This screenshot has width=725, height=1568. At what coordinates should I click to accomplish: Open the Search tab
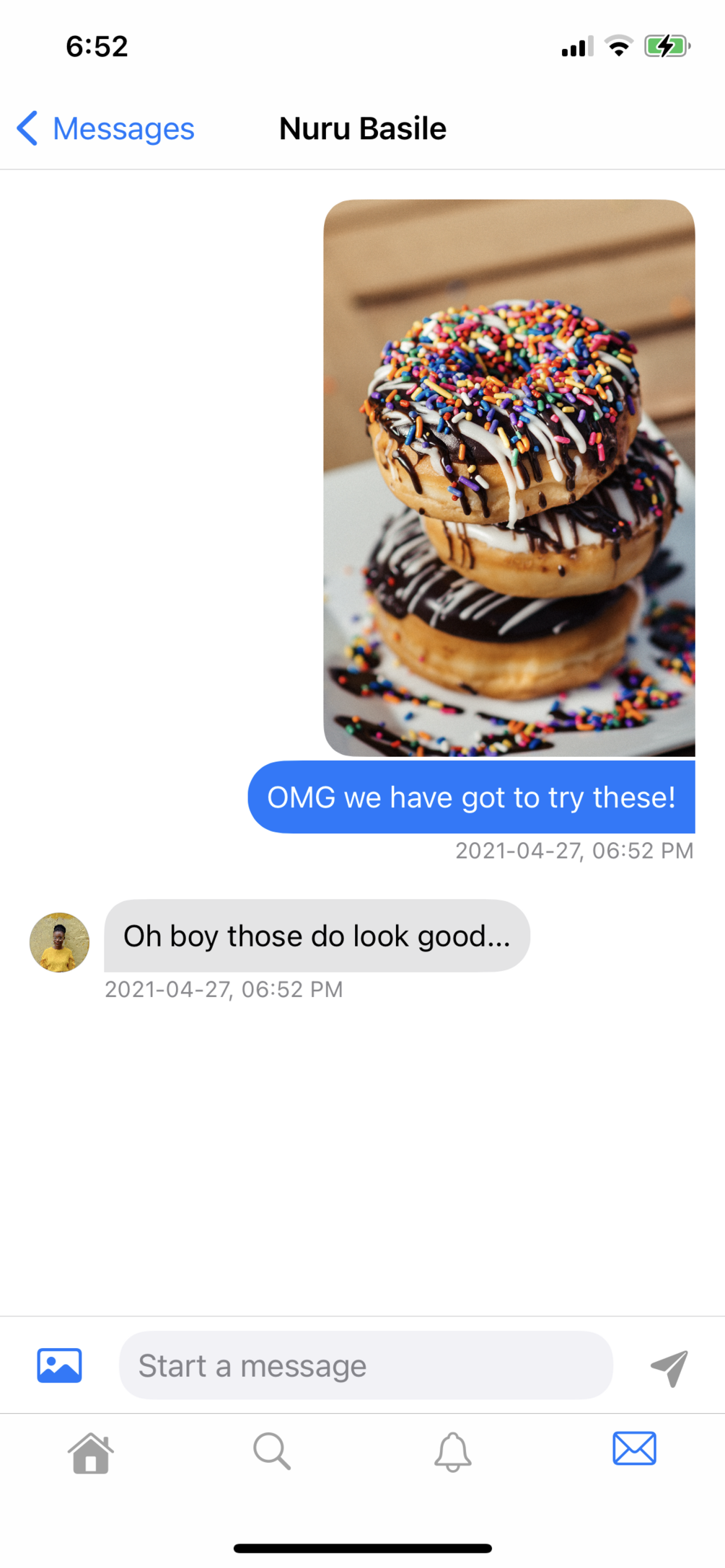pos(272,1451)
